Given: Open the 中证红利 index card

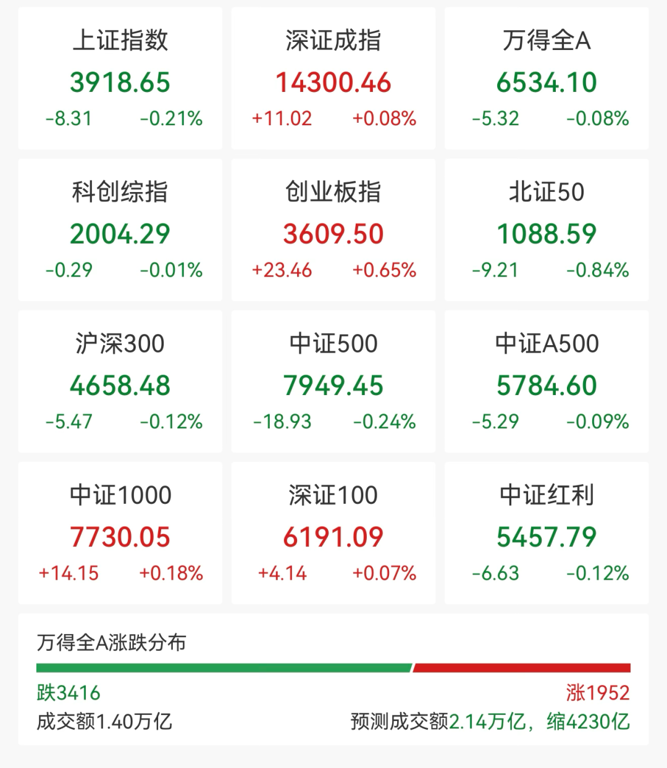Looking at the screenshot, I should 547,533.
